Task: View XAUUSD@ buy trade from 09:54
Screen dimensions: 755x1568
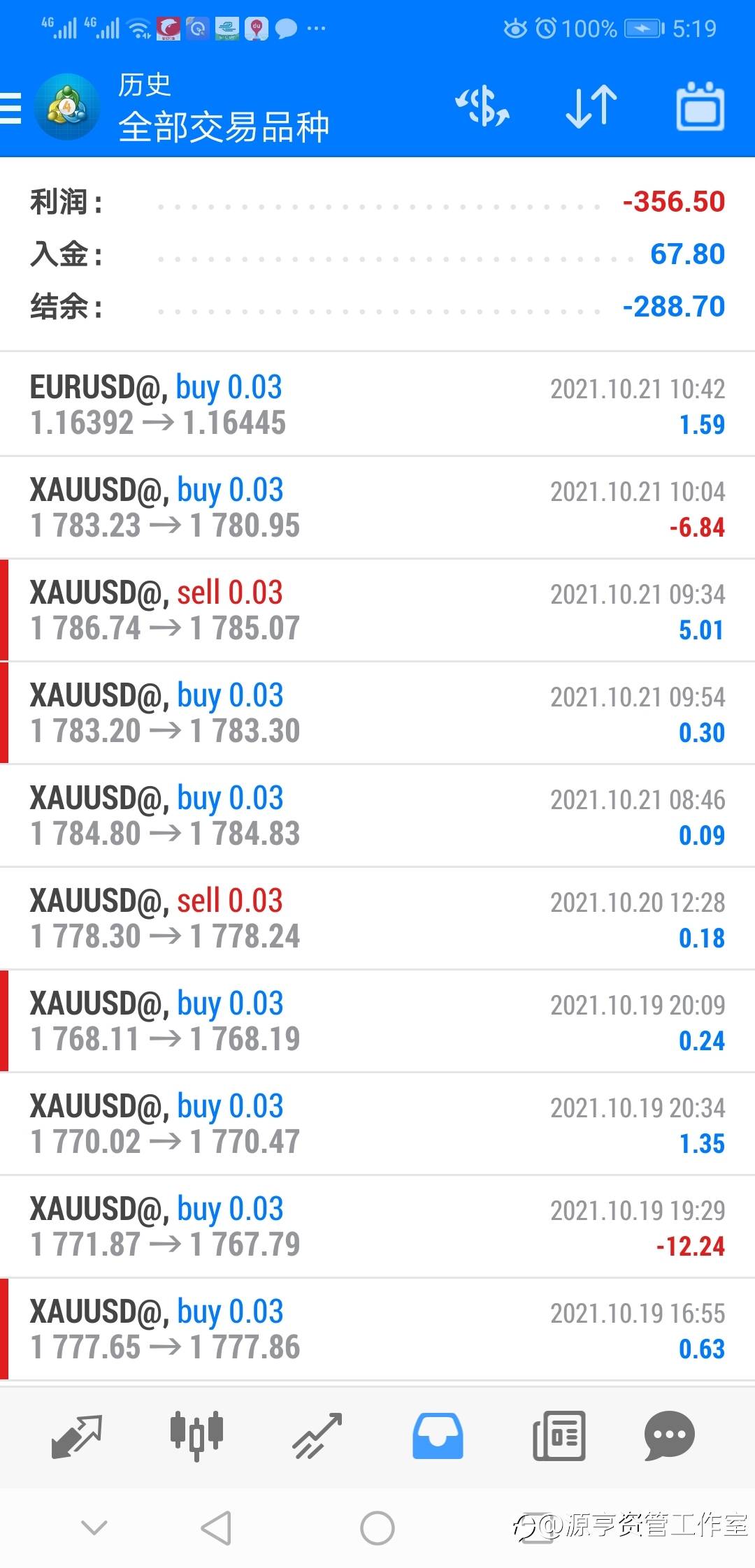Action: [x=377, y=713]
